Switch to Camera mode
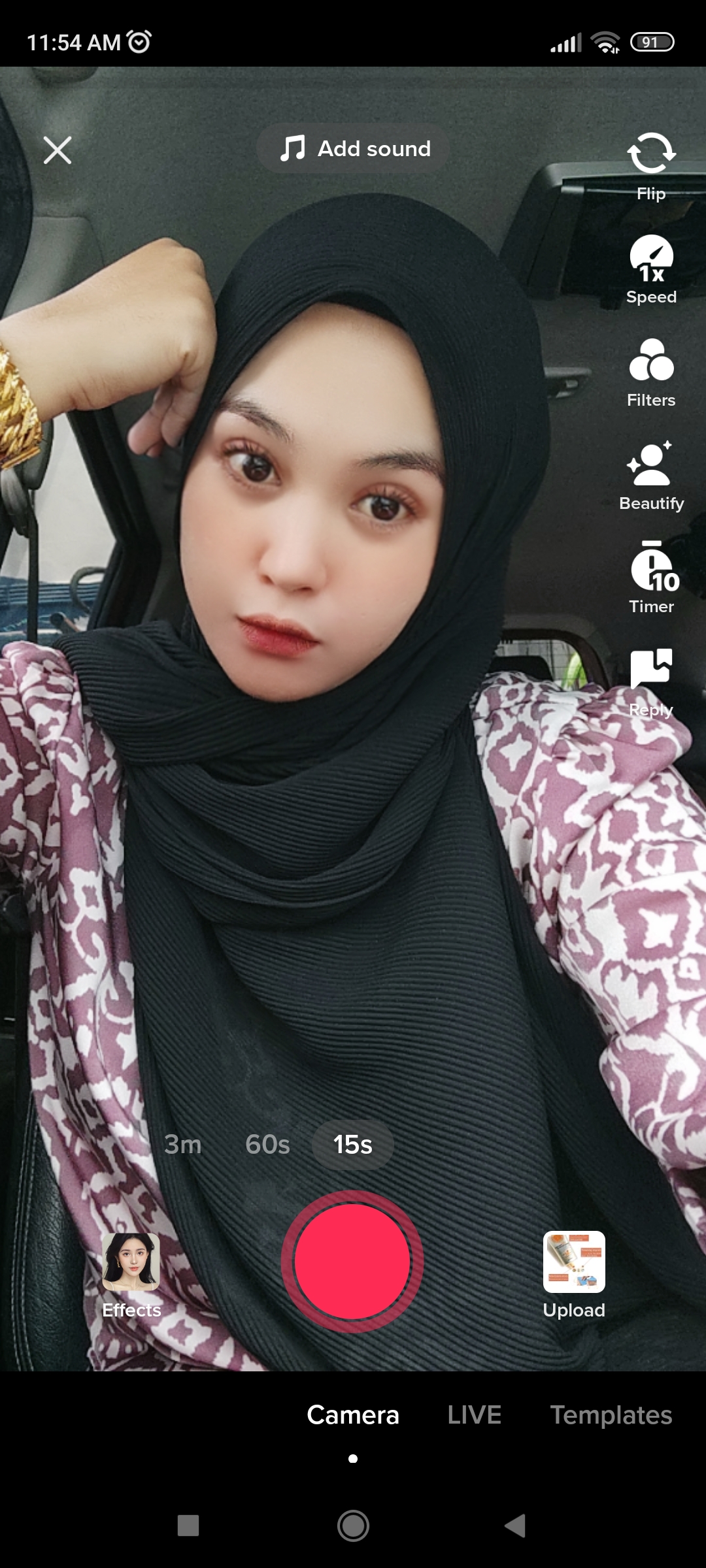 coord(353,1414)
